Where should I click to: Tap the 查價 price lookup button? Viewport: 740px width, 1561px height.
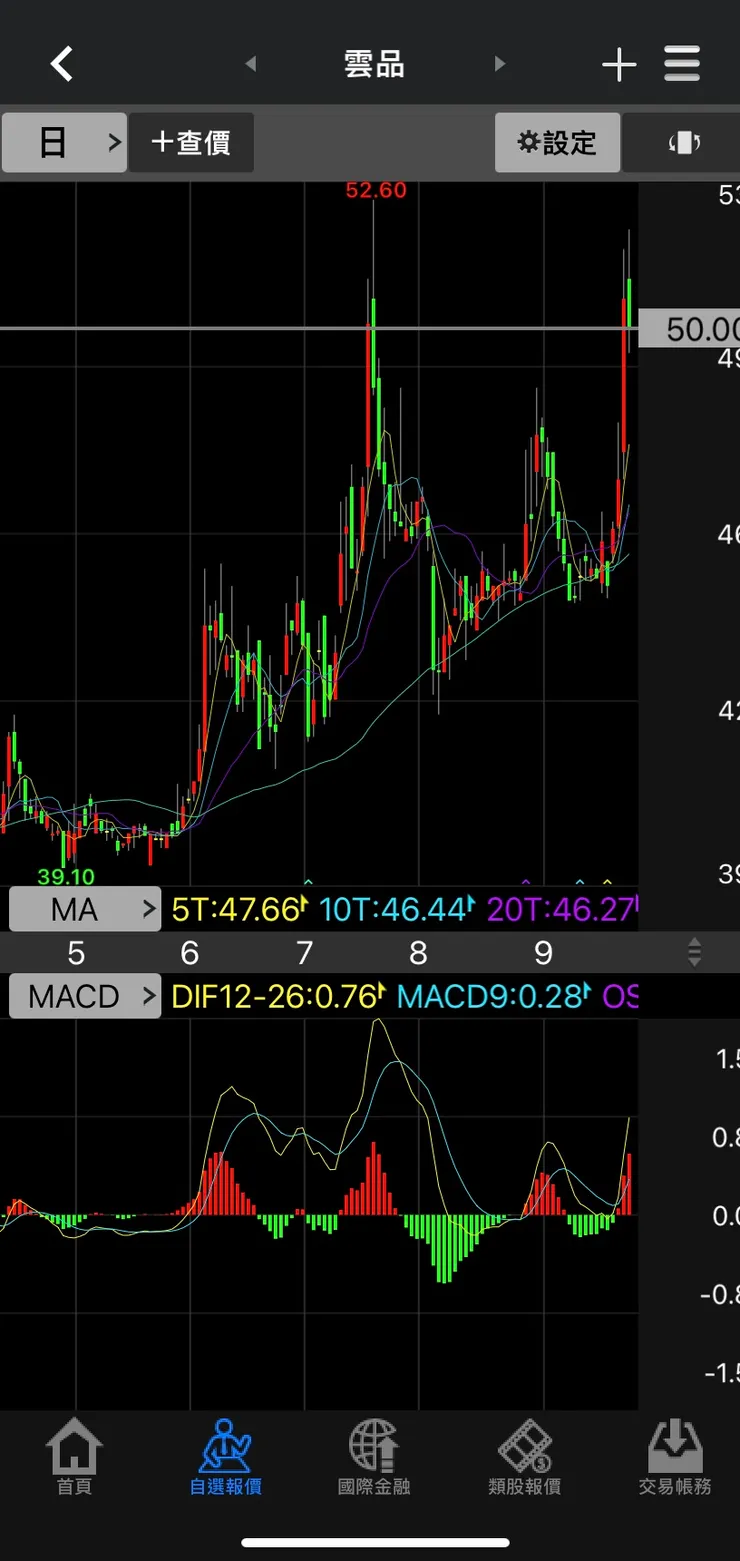(x=191, y=143)
